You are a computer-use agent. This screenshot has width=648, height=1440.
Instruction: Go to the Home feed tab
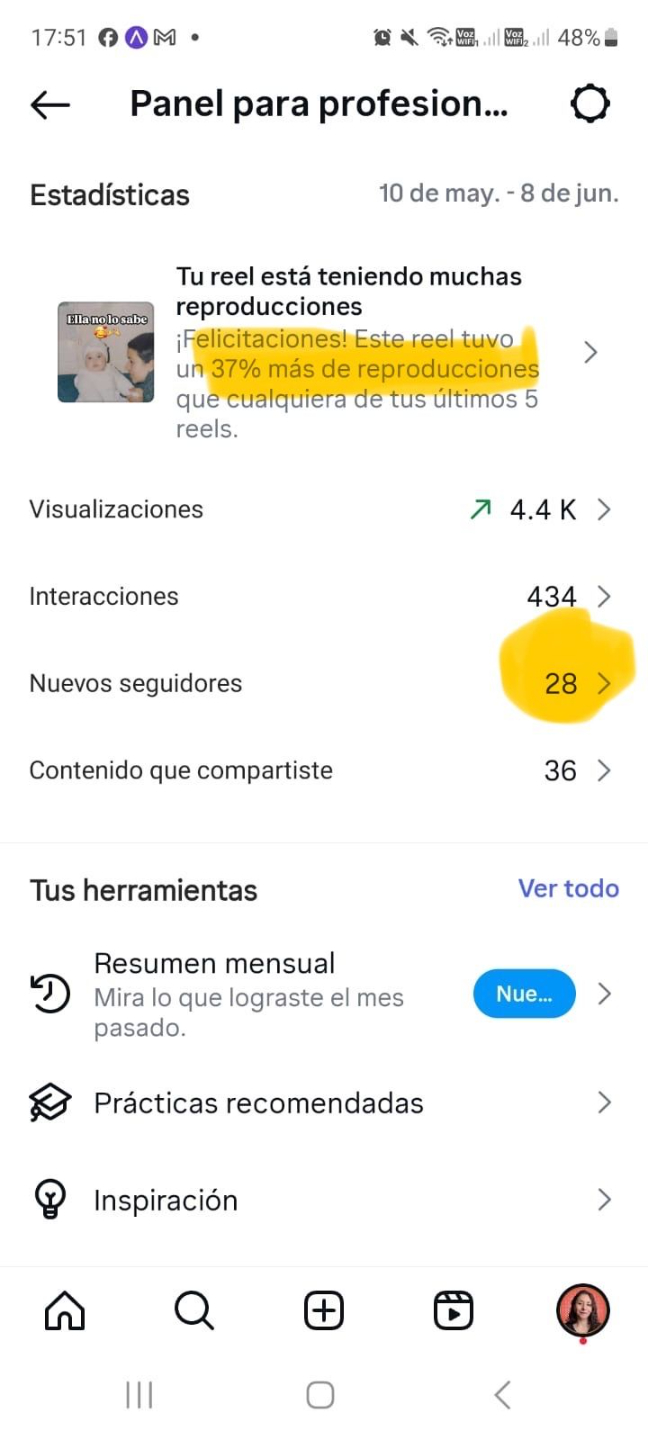click(x=65, y=1310)
